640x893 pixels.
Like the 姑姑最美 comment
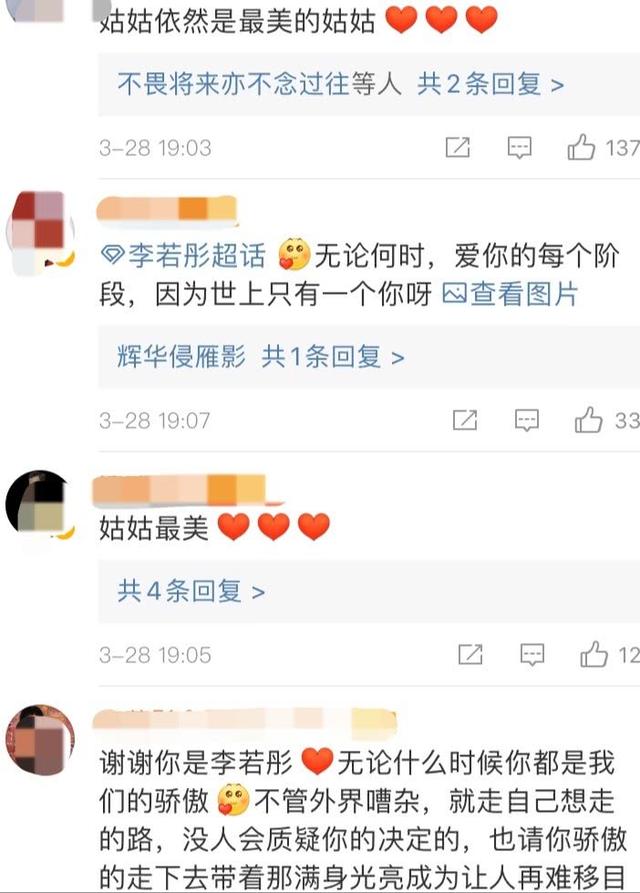[x=594, y=655]
